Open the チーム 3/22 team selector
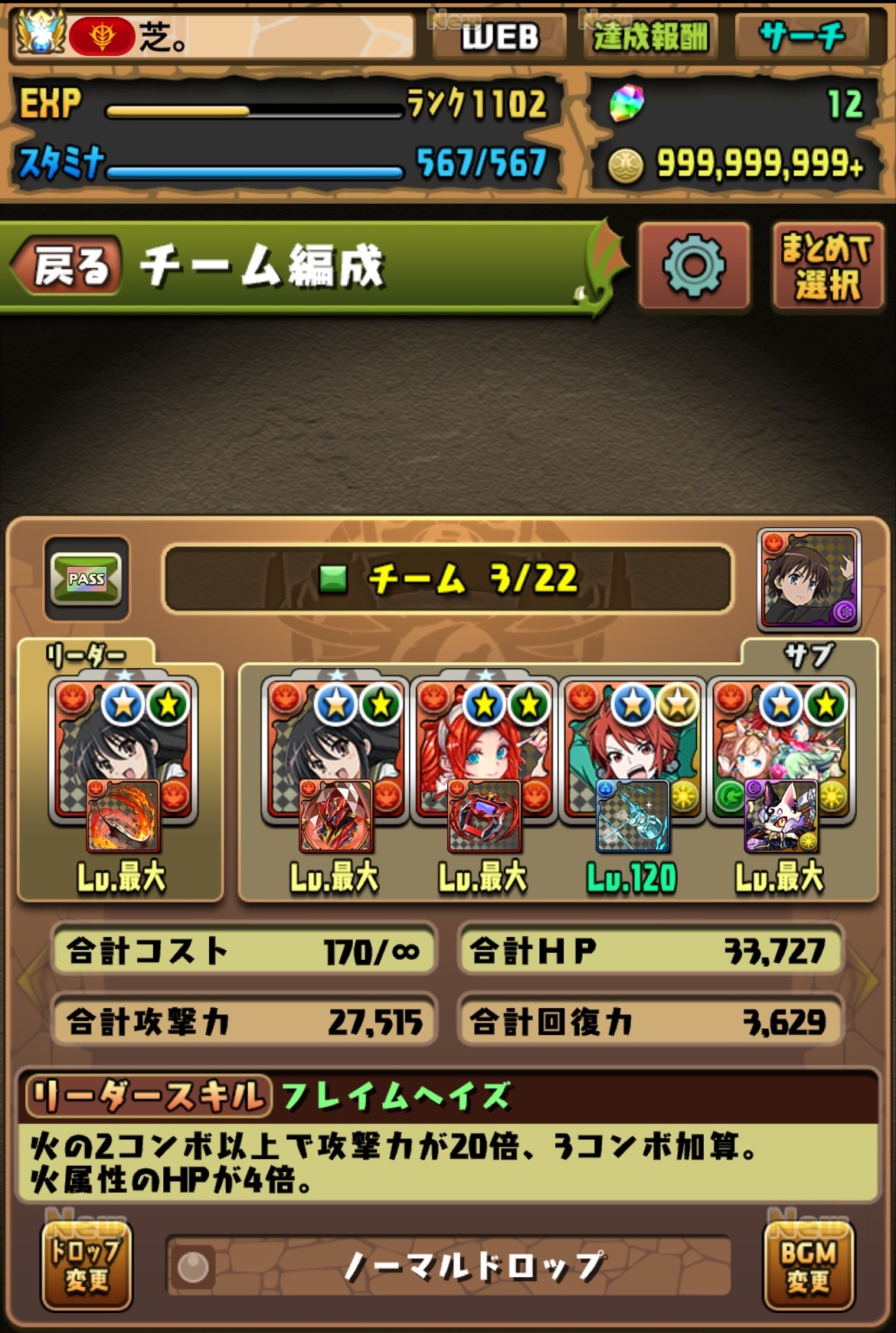Screen dimensions: 896x1333 point(448,578)
